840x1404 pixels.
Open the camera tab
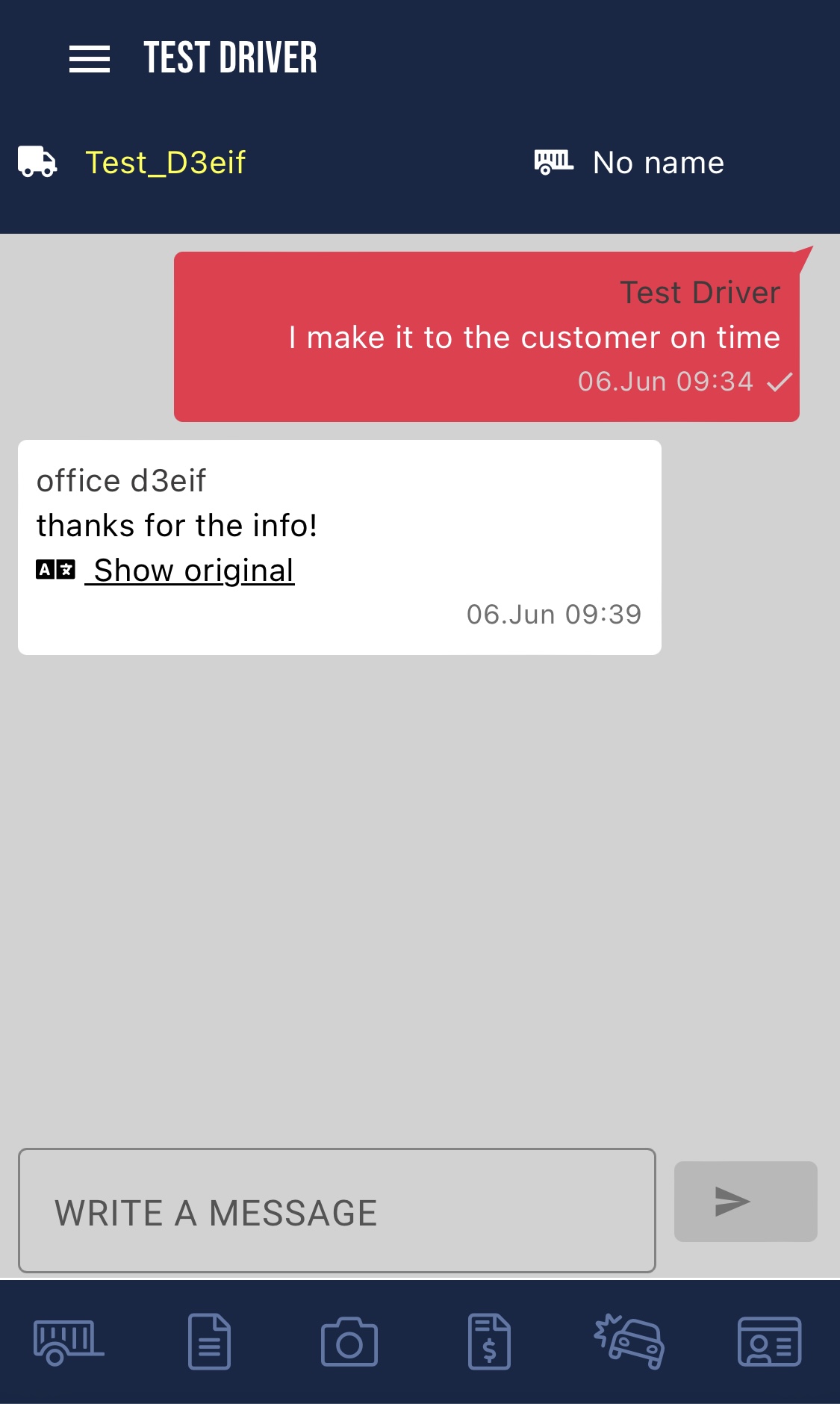349,1342
